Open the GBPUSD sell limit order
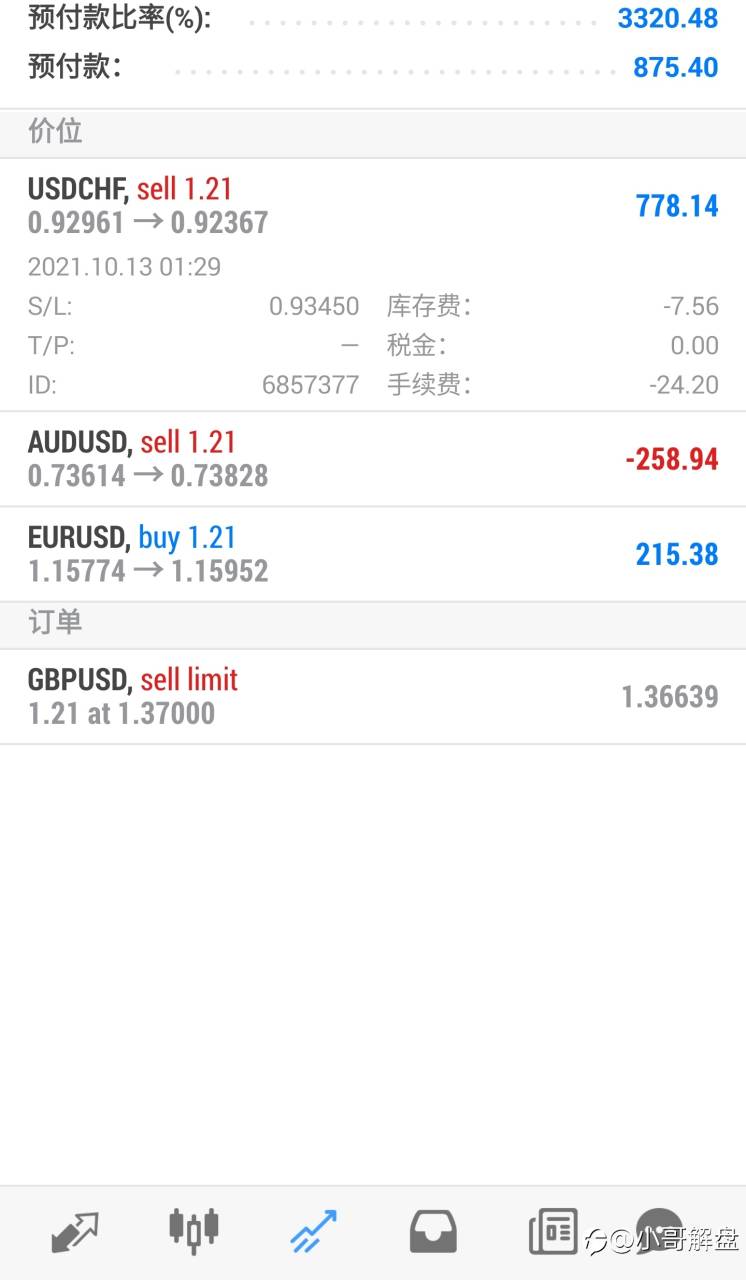 point(373,697)
